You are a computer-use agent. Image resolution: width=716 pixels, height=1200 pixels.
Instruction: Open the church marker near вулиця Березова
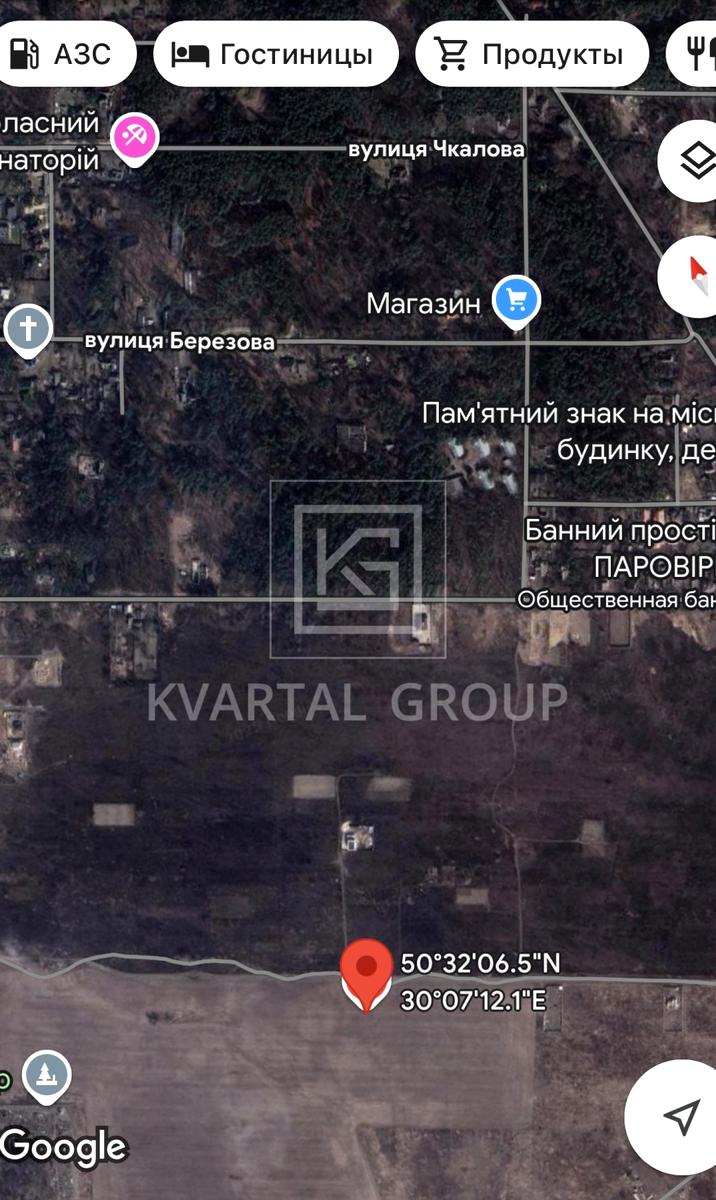(28, 329)
